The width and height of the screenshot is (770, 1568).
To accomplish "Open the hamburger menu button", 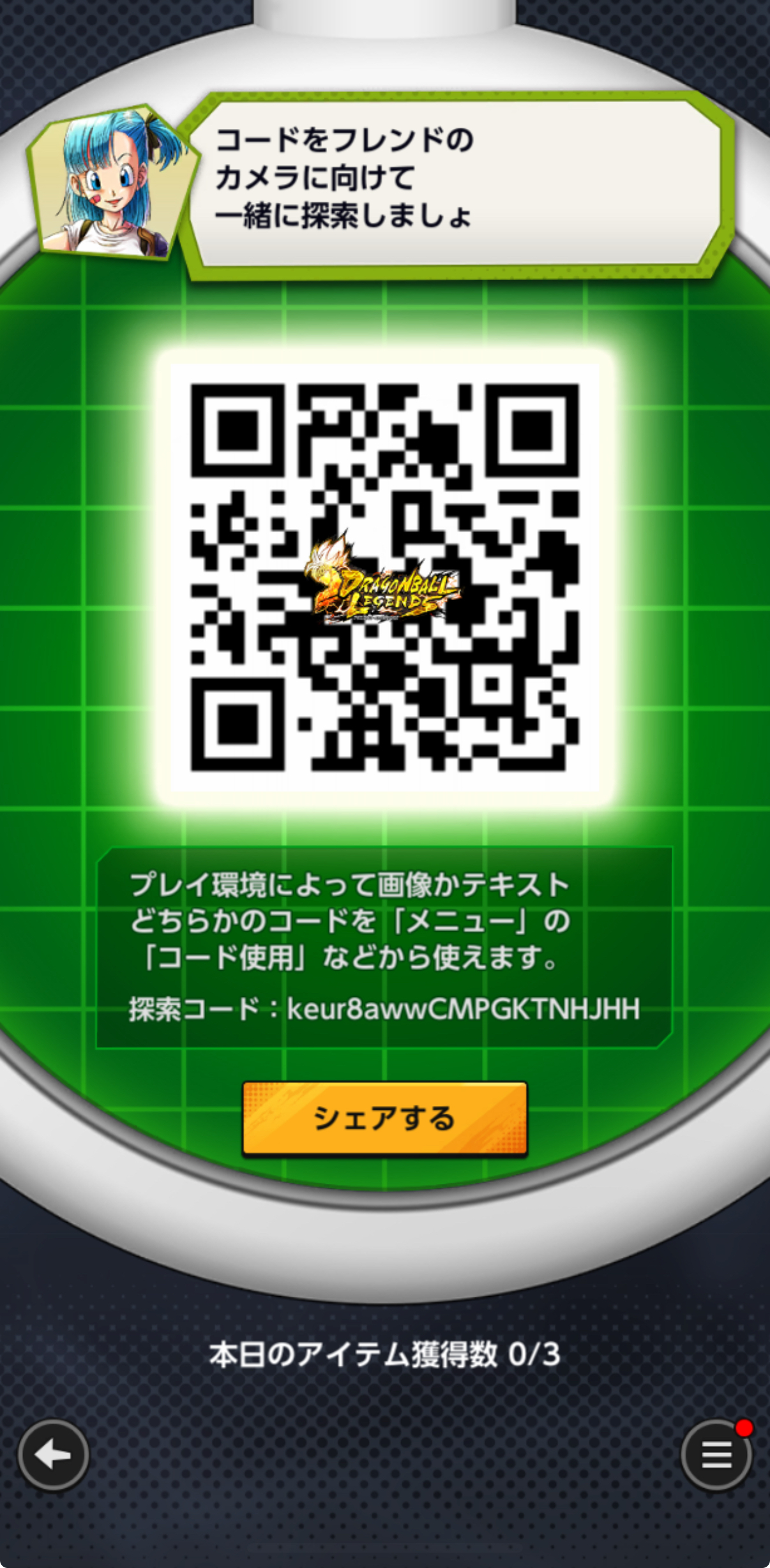I will pos(716,1455).
